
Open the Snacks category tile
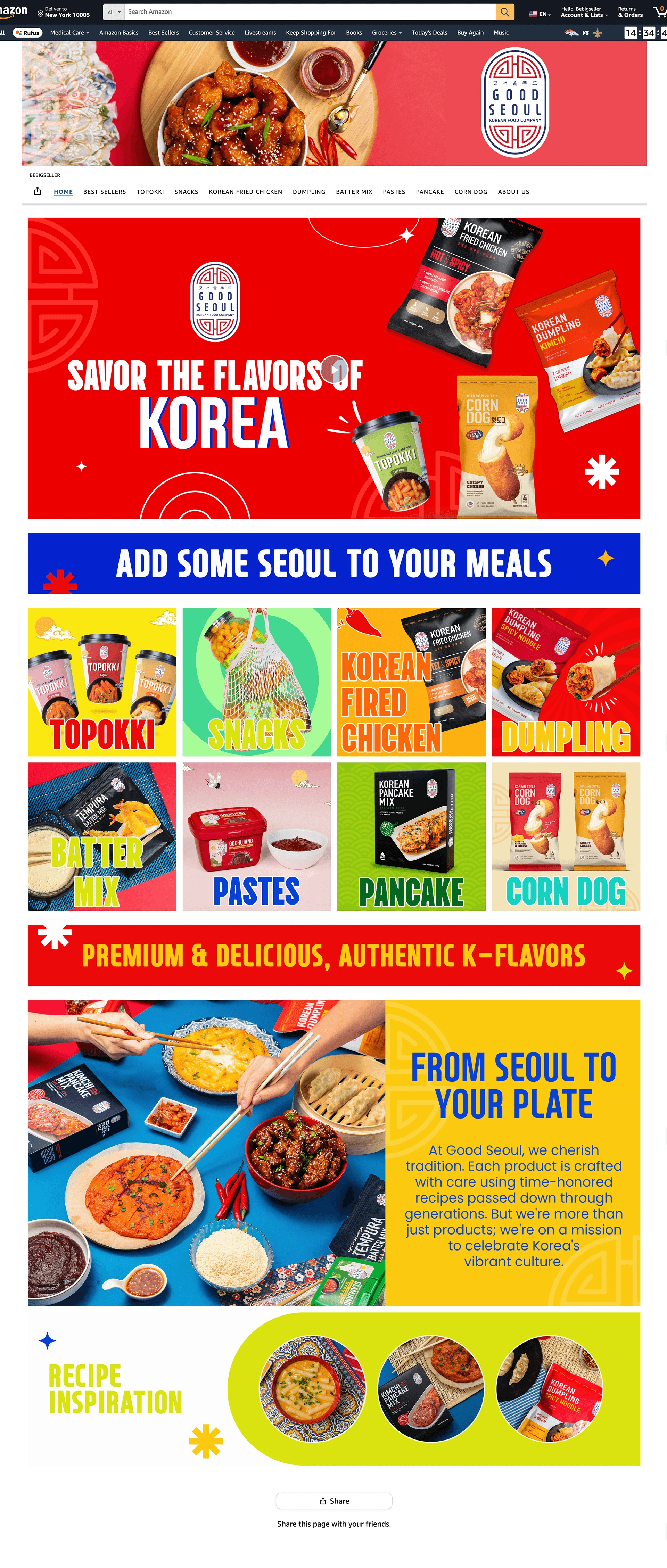point(256,682)
